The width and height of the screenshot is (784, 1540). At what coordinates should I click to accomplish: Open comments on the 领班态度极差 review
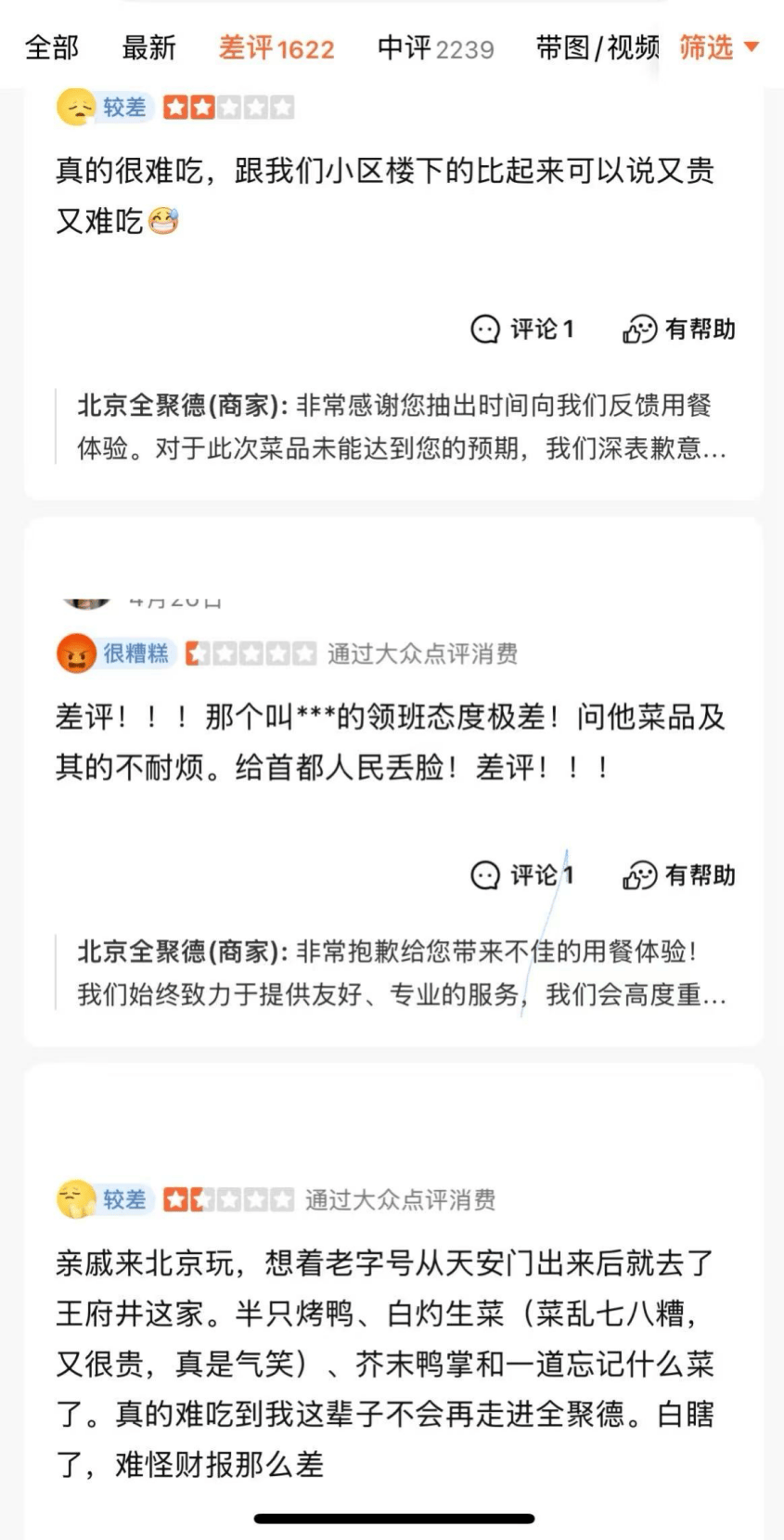[x=522, y=874]
